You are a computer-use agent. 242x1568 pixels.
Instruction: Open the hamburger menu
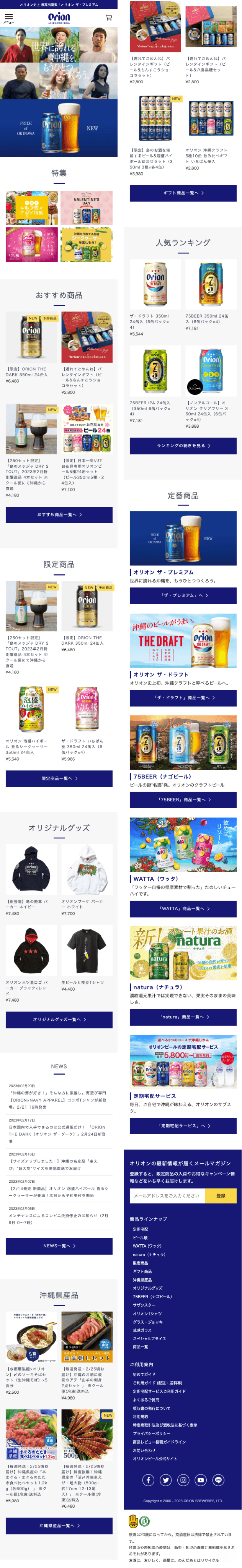8,18
